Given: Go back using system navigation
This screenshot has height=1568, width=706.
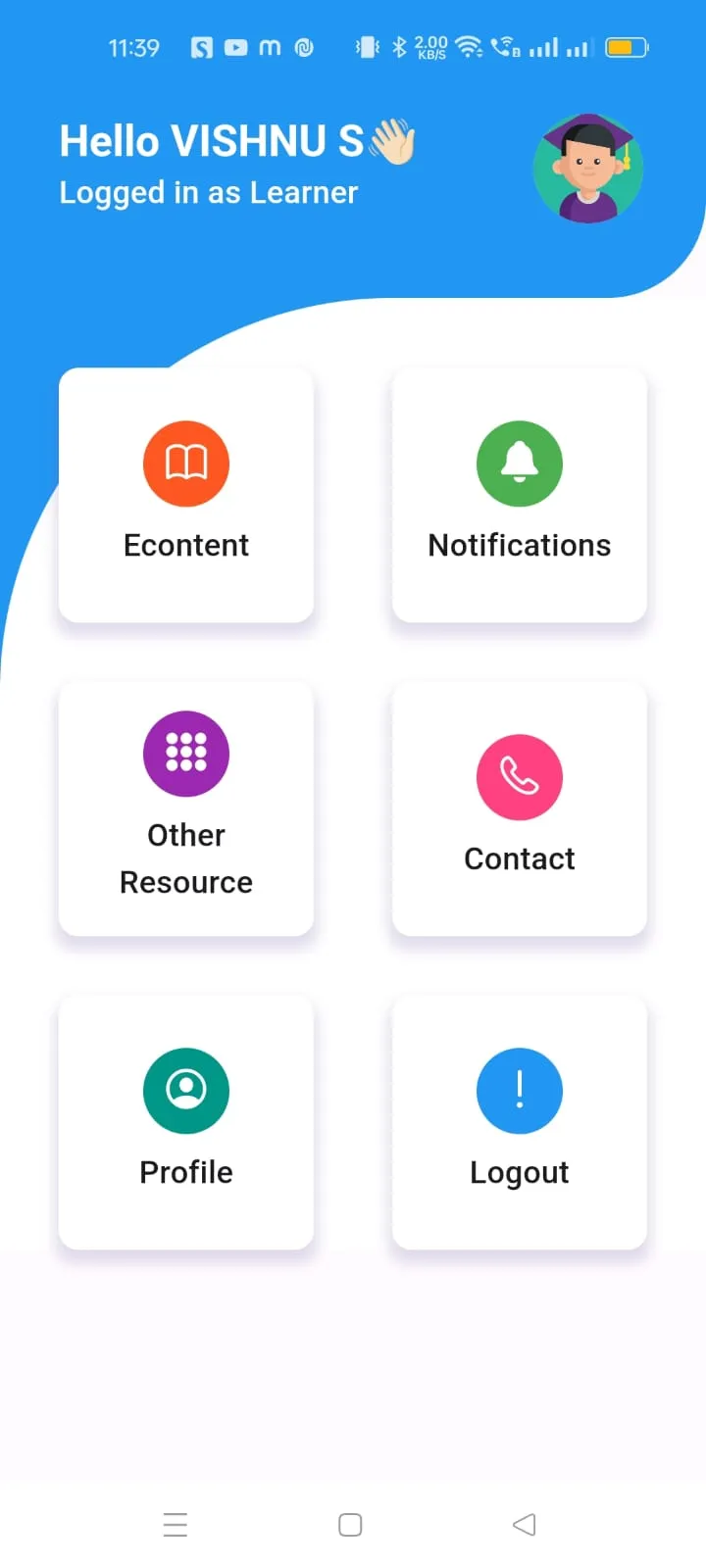Looking at the screenshot, I should click(525, 1525).
